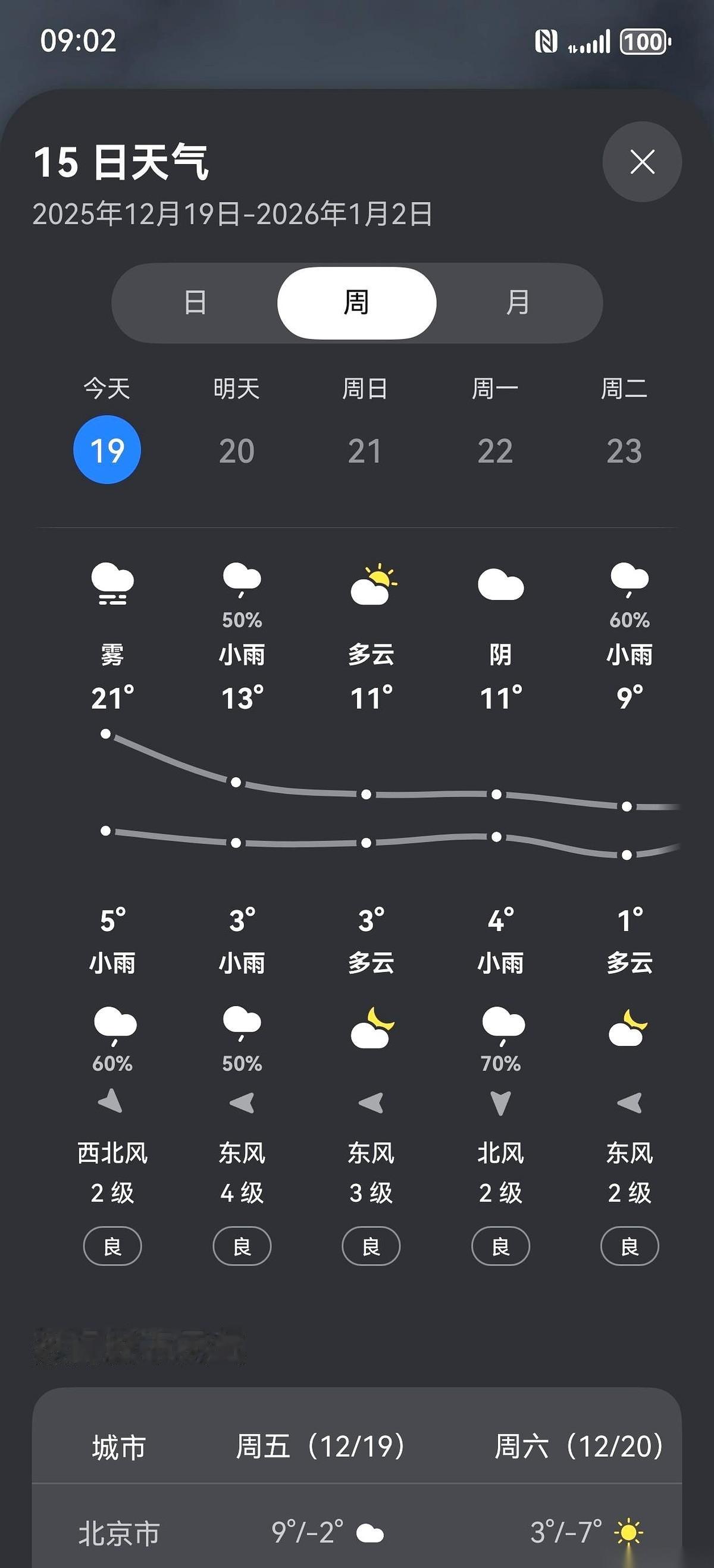Expand 周一 forecast column details
Image resolution: width=714 pixels, height=1568 pixels.
pyautogui.click(x=496, y=390)
